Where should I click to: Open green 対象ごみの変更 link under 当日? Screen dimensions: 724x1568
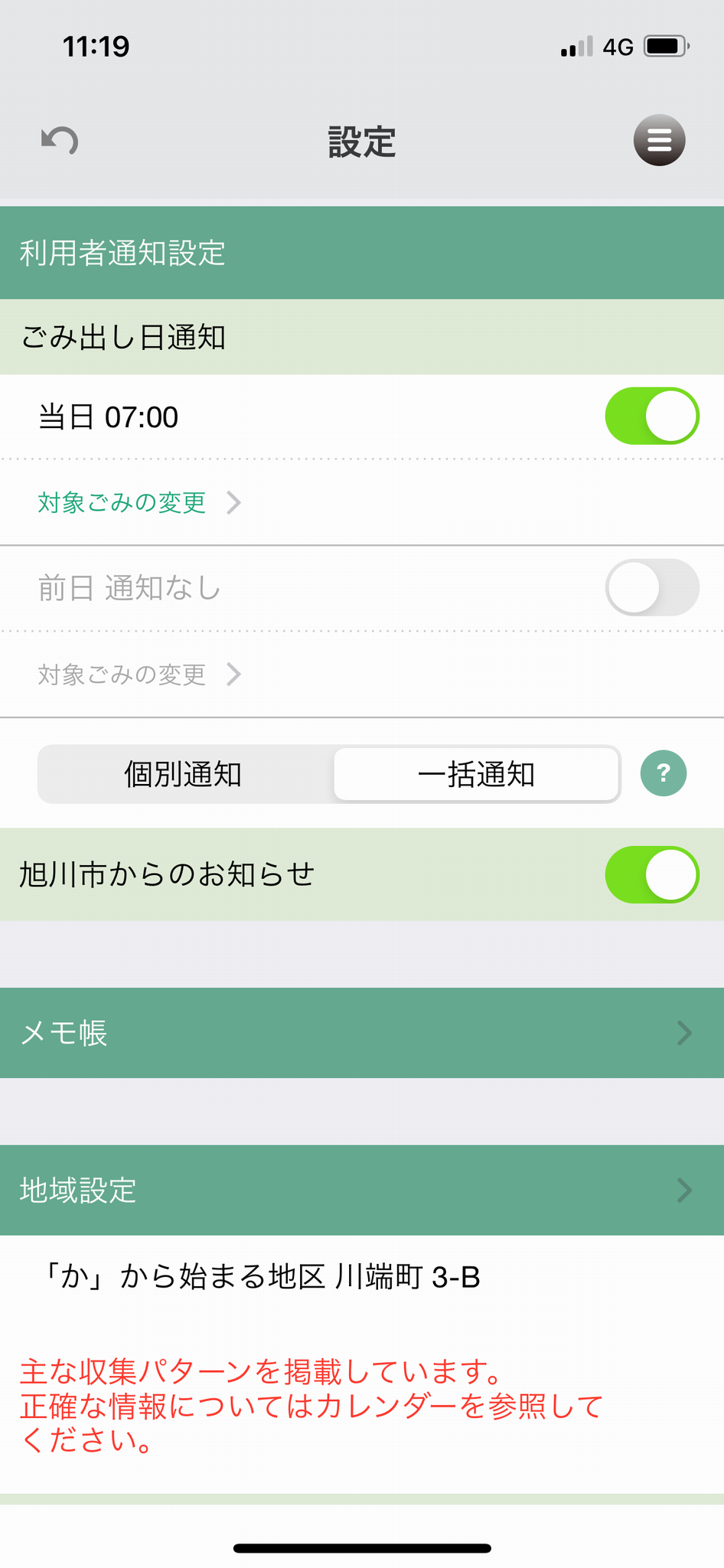[140, 503]
